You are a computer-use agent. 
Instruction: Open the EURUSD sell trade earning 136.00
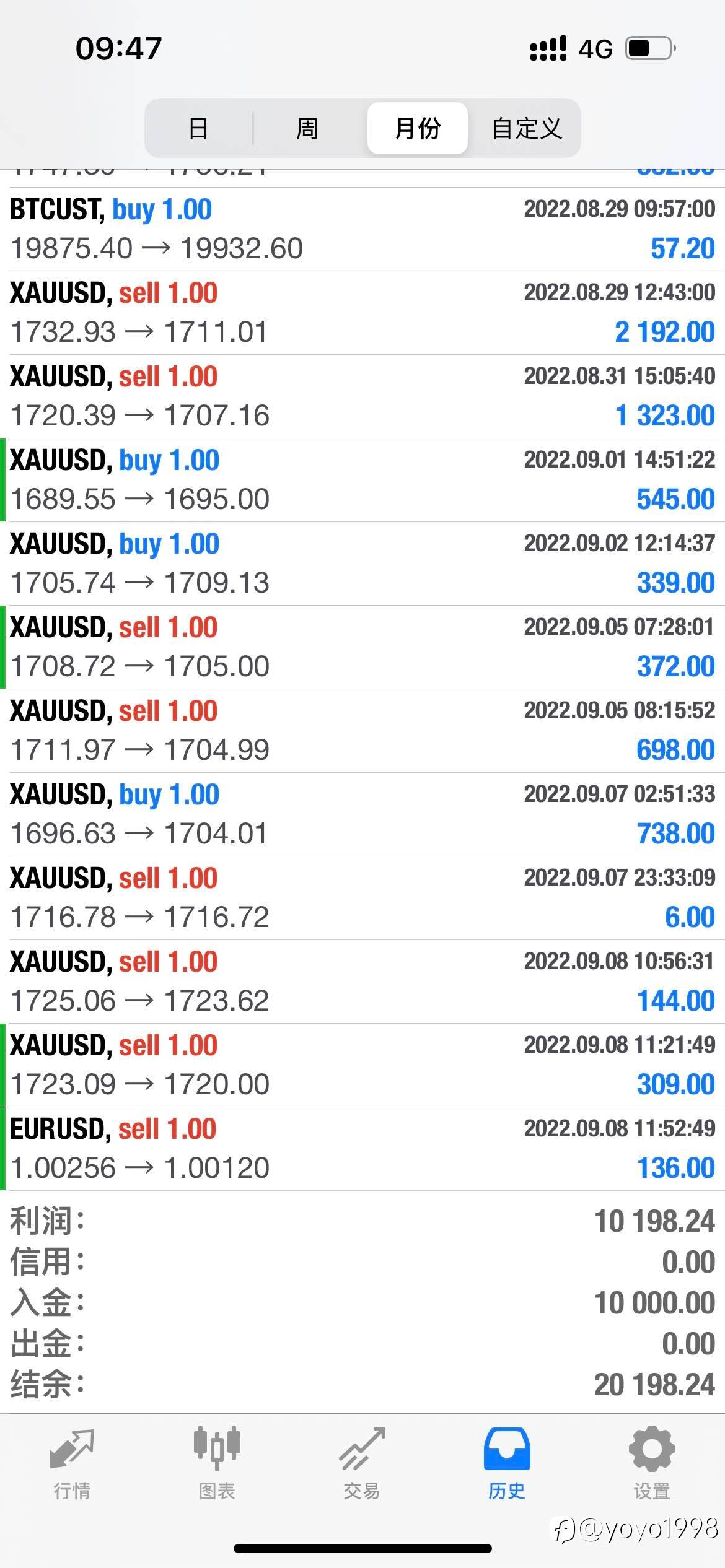(x=362, y=1149)
